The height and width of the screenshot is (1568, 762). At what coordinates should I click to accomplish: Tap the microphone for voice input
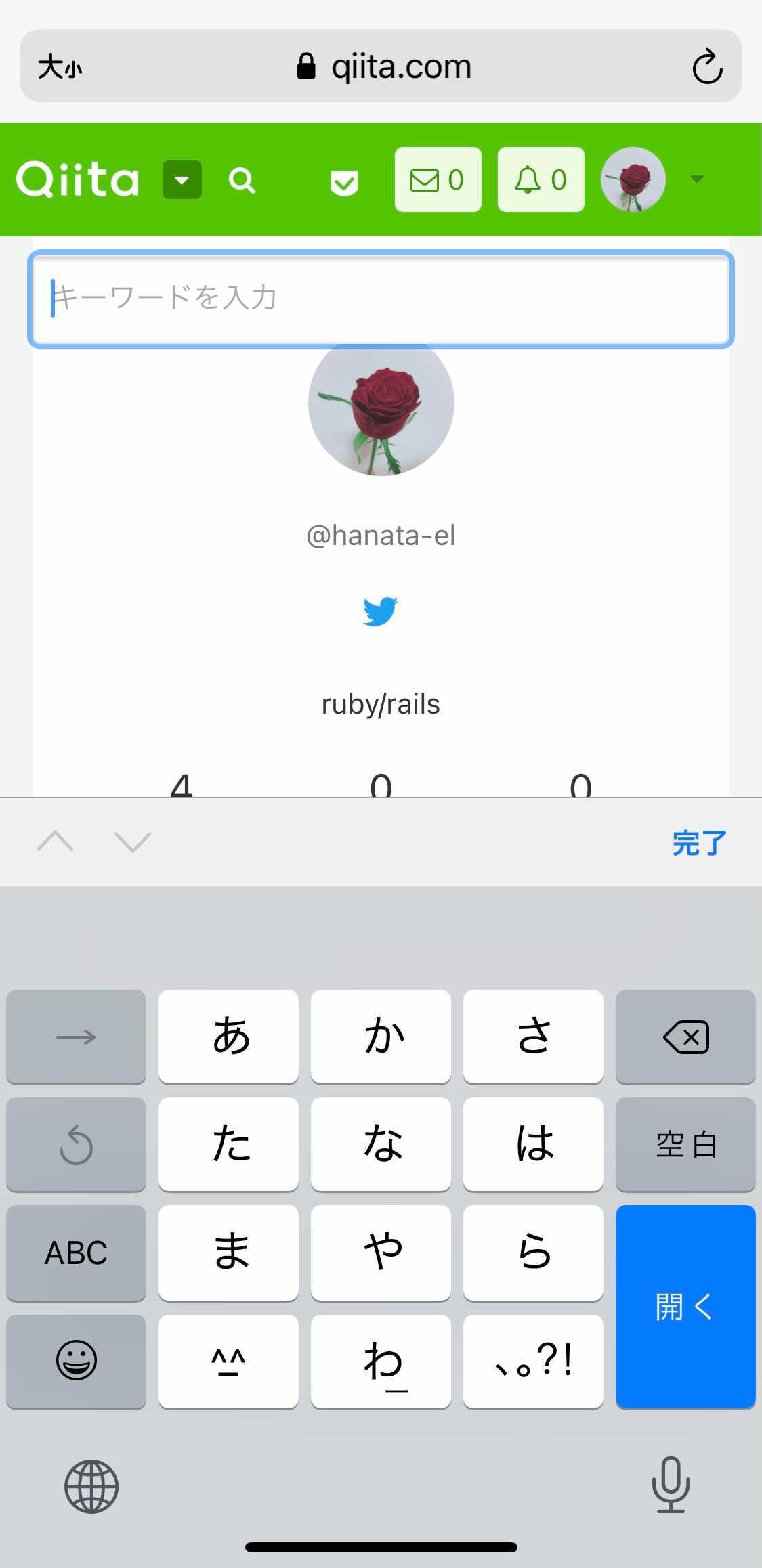[x=669, y=1487]
